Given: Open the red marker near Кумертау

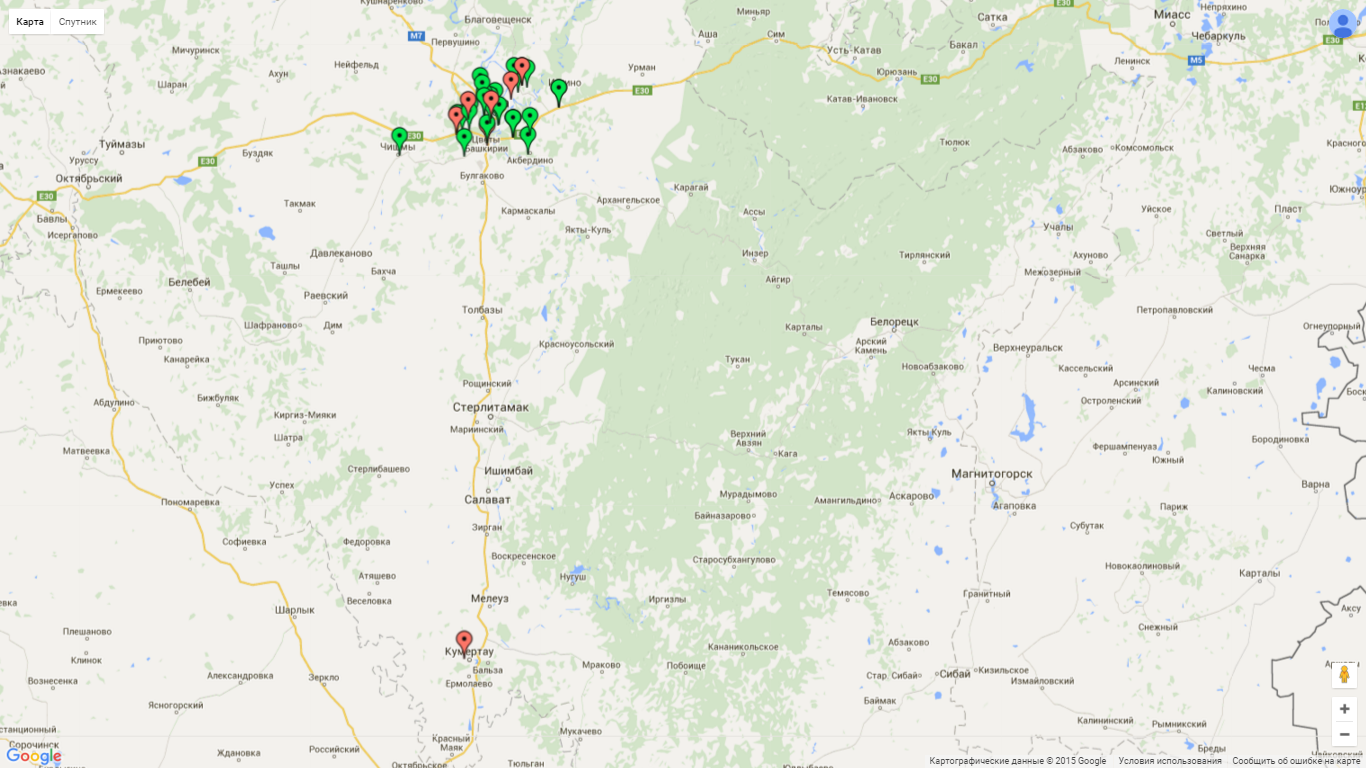Looking at the screenshot, I should pyautogui.click(x=464, y=642).
